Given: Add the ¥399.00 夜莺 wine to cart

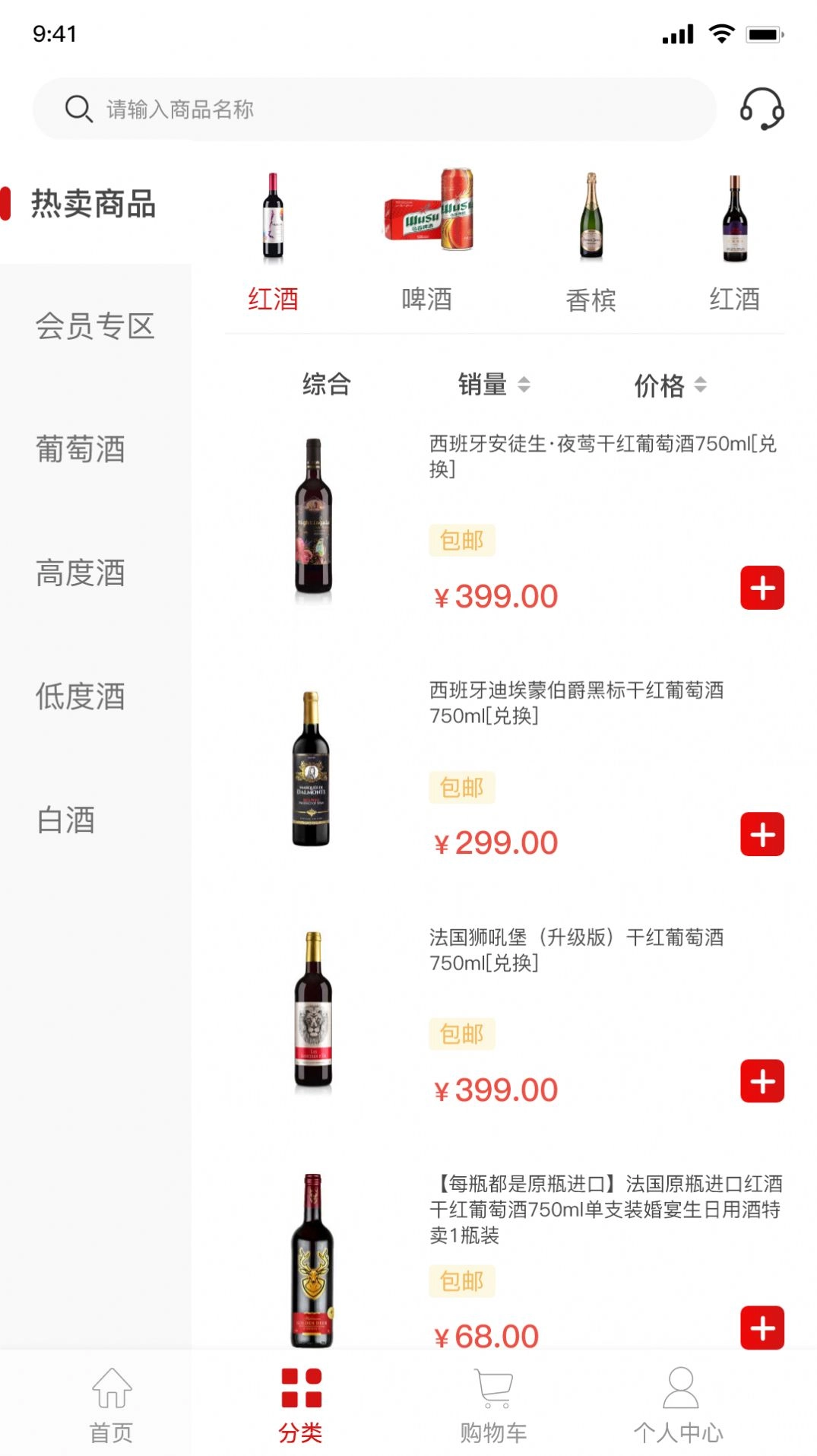Looking at the screenshot, I should tap(762, 589).
